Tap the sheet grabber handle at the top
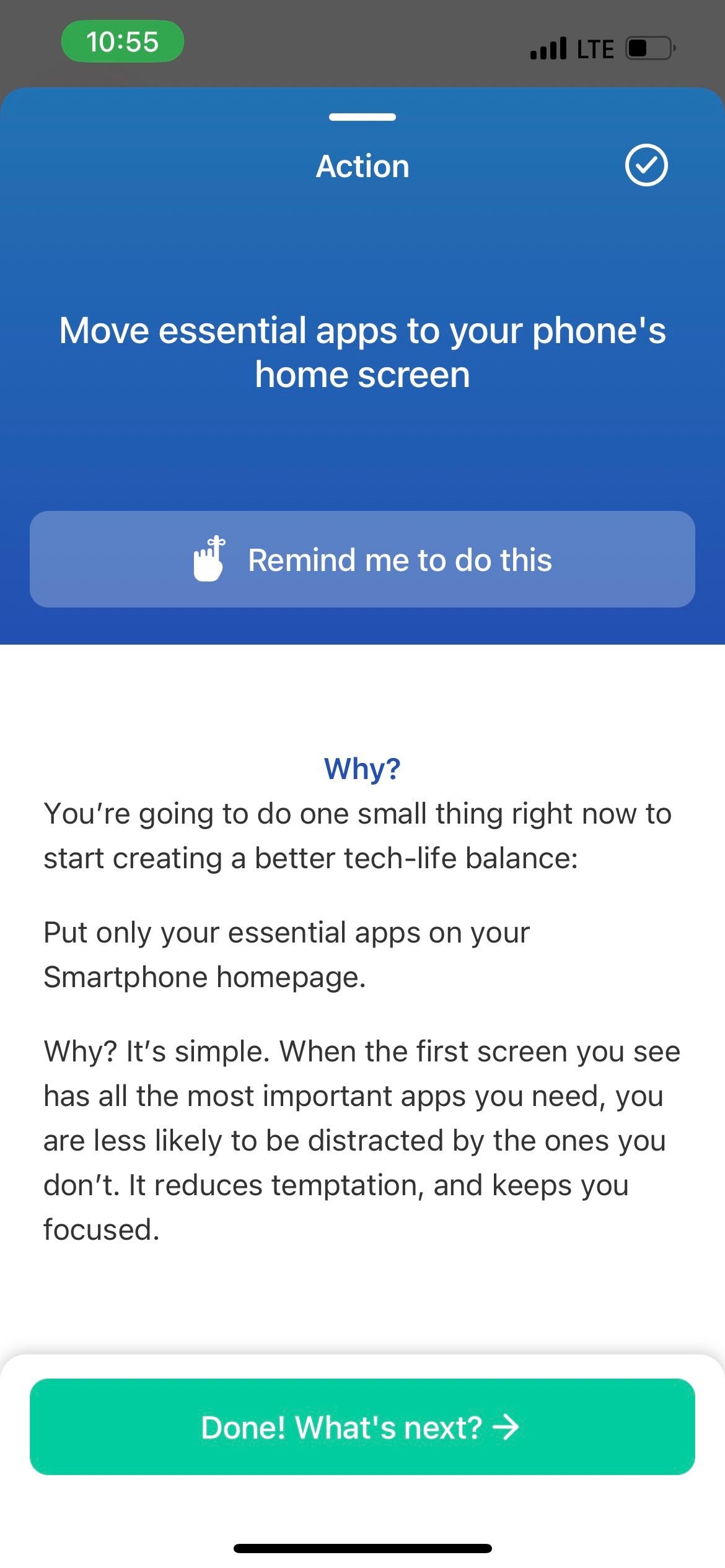This screenshot has height=1568, width=725. click(362, 117)
